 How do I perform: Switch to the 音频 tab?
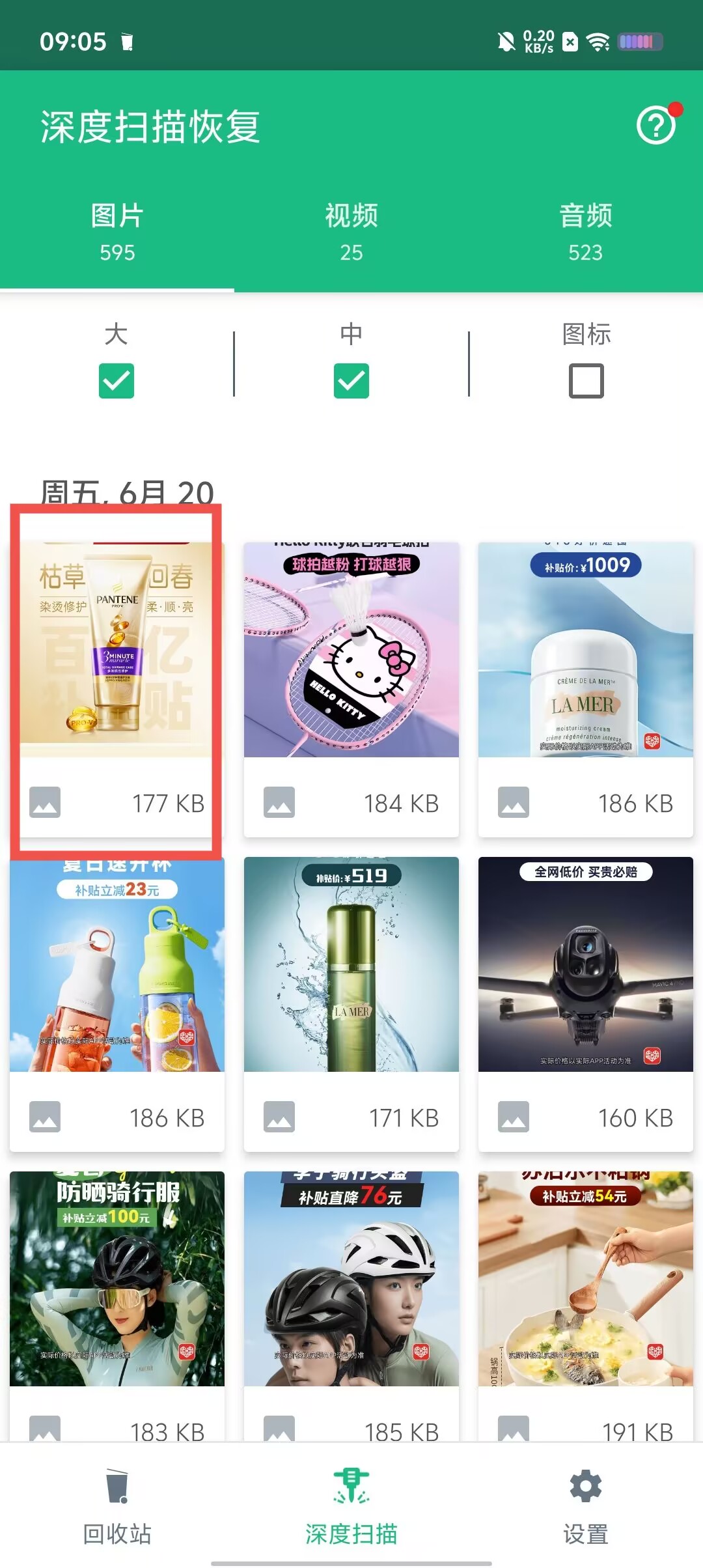pyautogui.click(x=585, y=232)
